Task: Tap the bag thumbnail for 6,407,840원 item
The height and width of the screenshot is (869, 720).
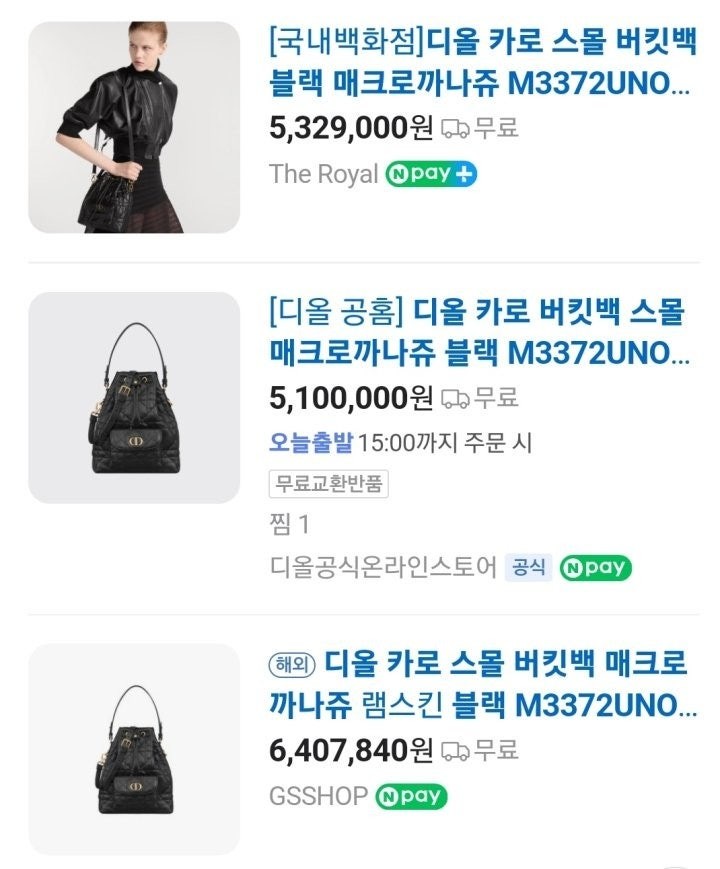Action: [x=134, y=749]
